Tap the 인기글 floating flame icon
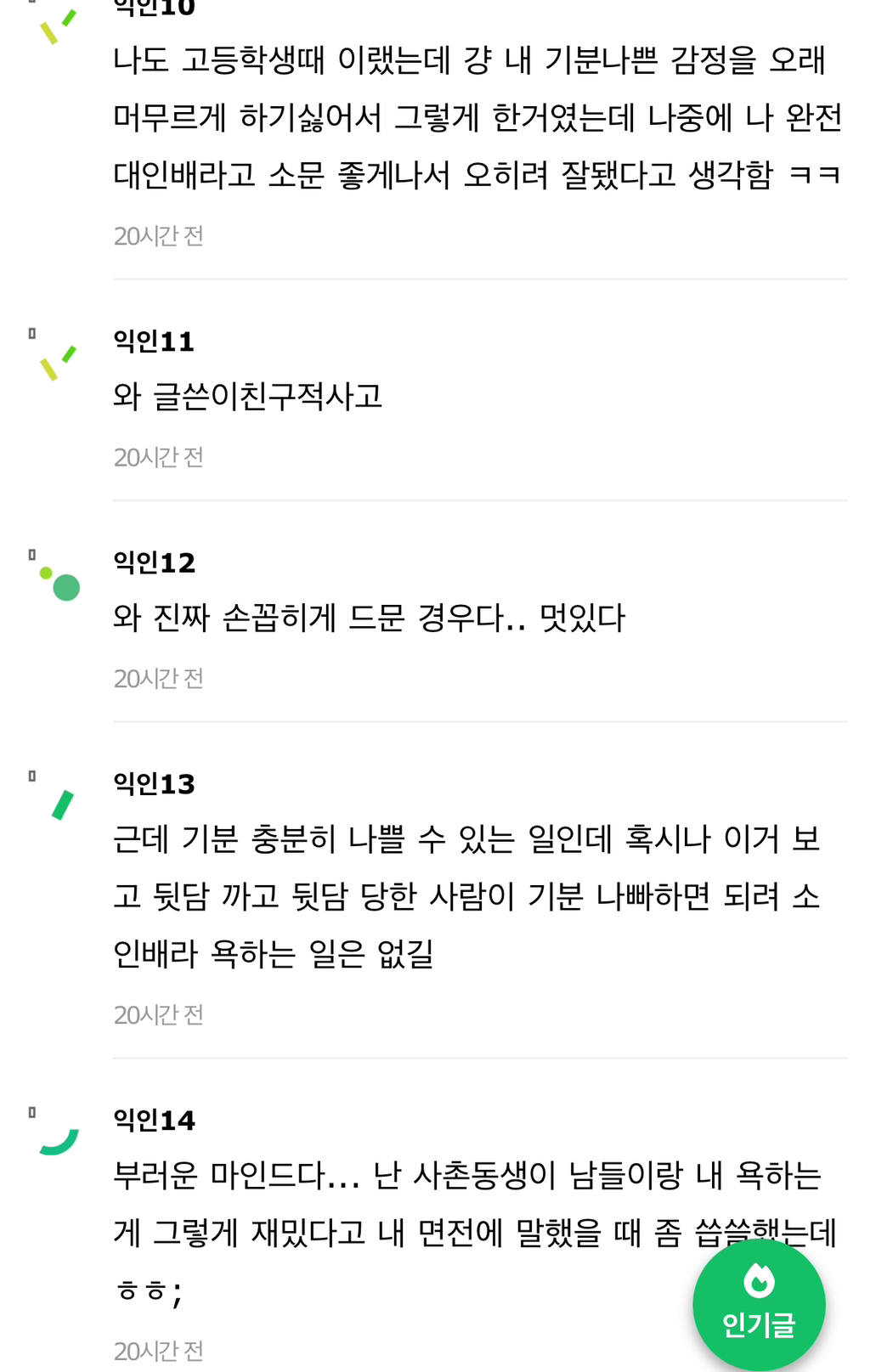870x1372 pixels. [x=760, y=1281]
